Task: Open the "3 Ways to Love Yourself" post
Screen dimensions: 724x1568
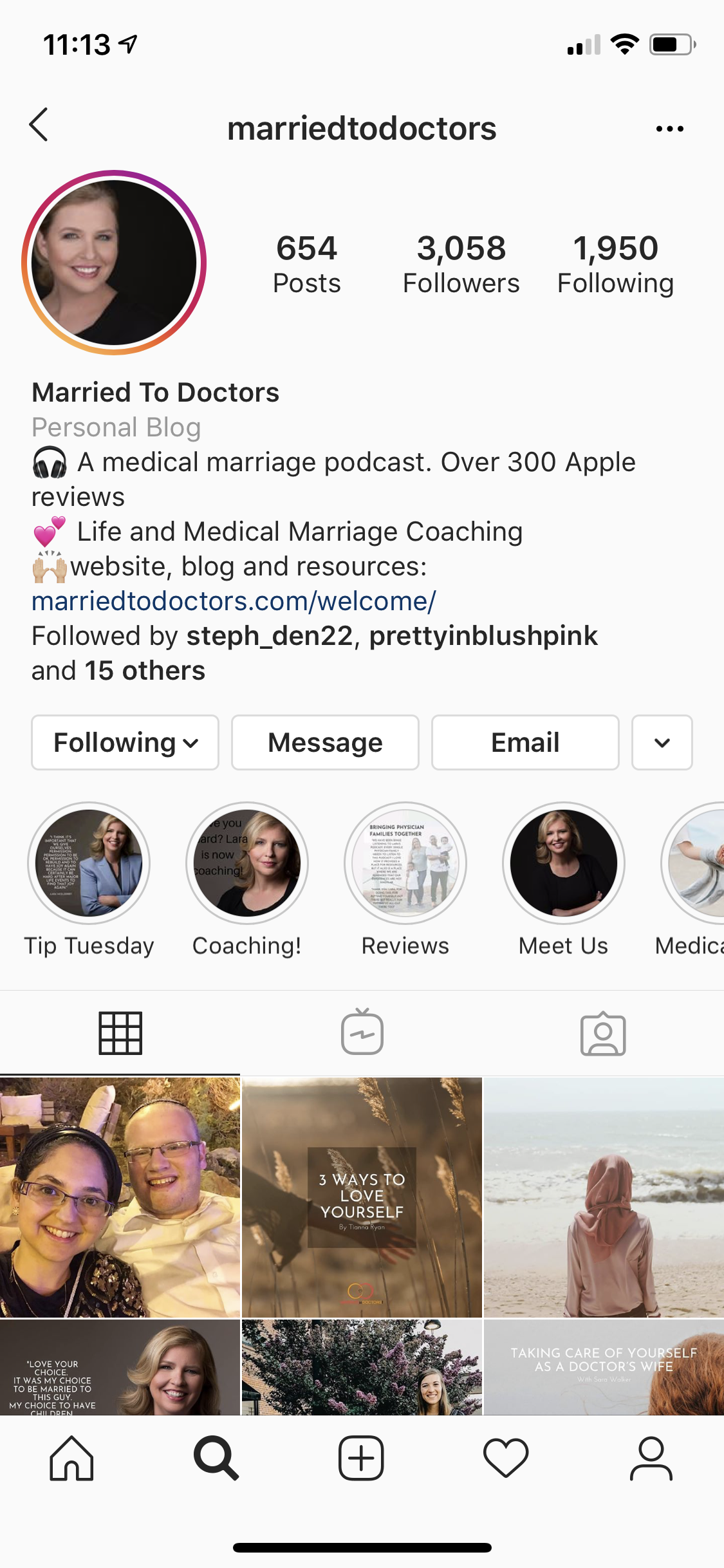Action: click(x=362, y=1197)
